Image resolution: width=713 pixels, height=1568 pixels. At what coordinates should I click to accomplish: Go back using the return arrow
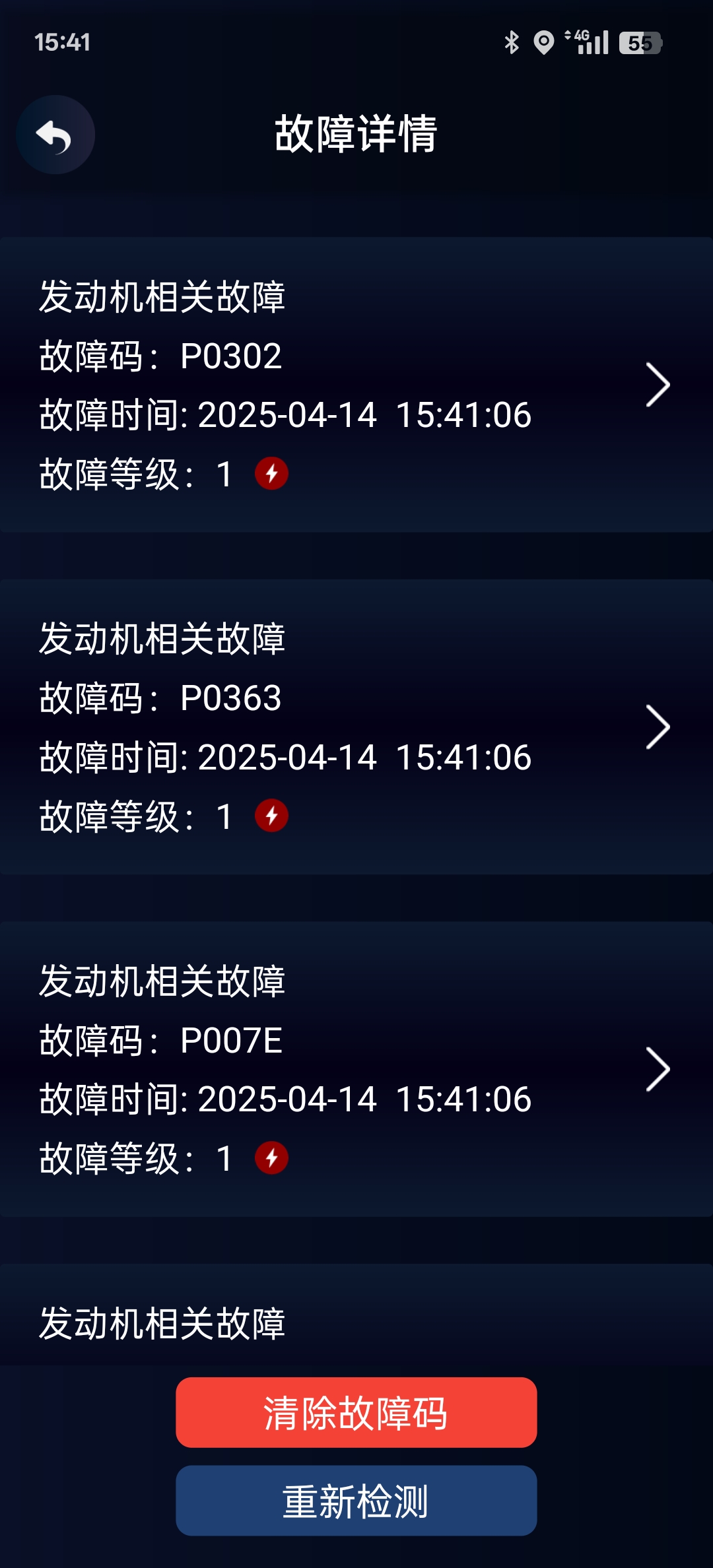point(55,135)
